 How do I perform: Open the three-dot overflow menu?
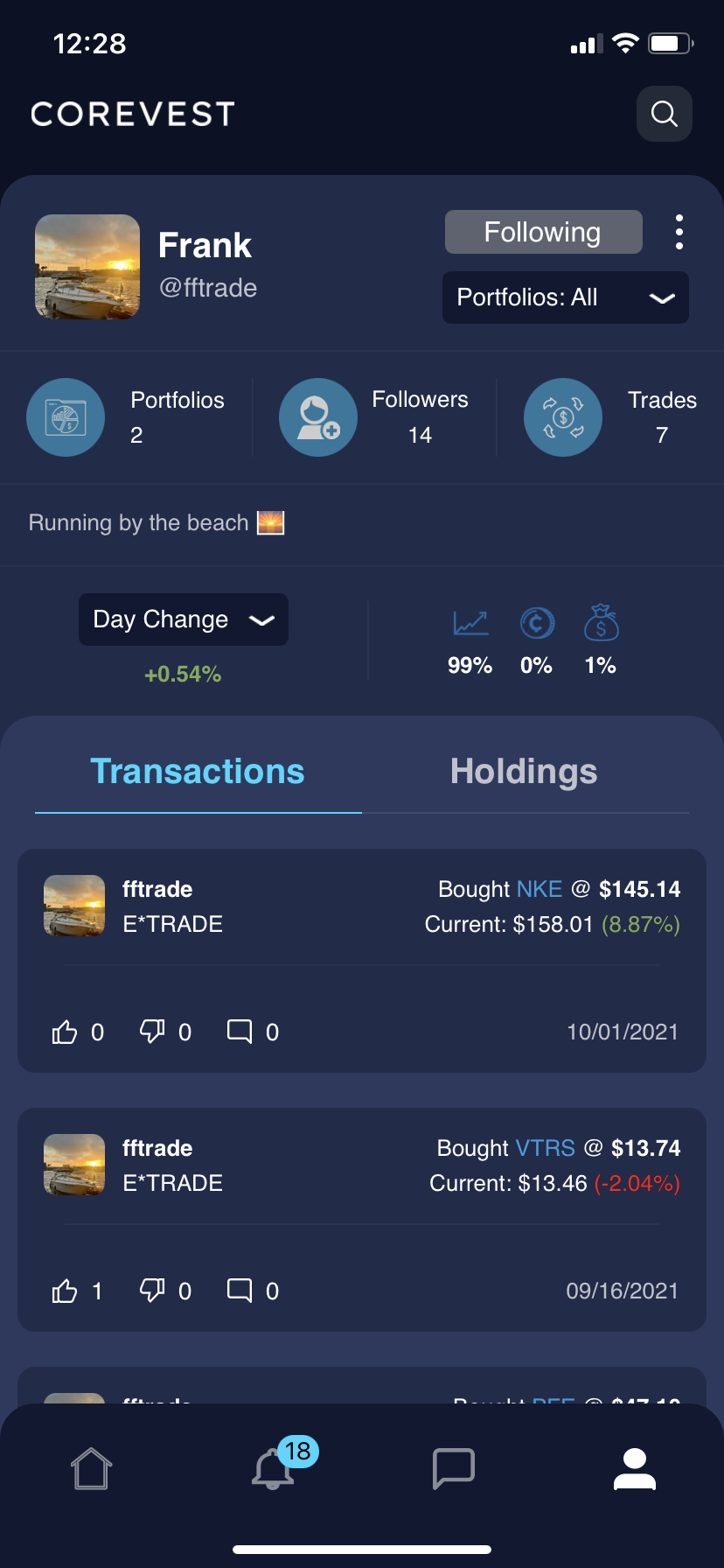click(x=679, y=232)
